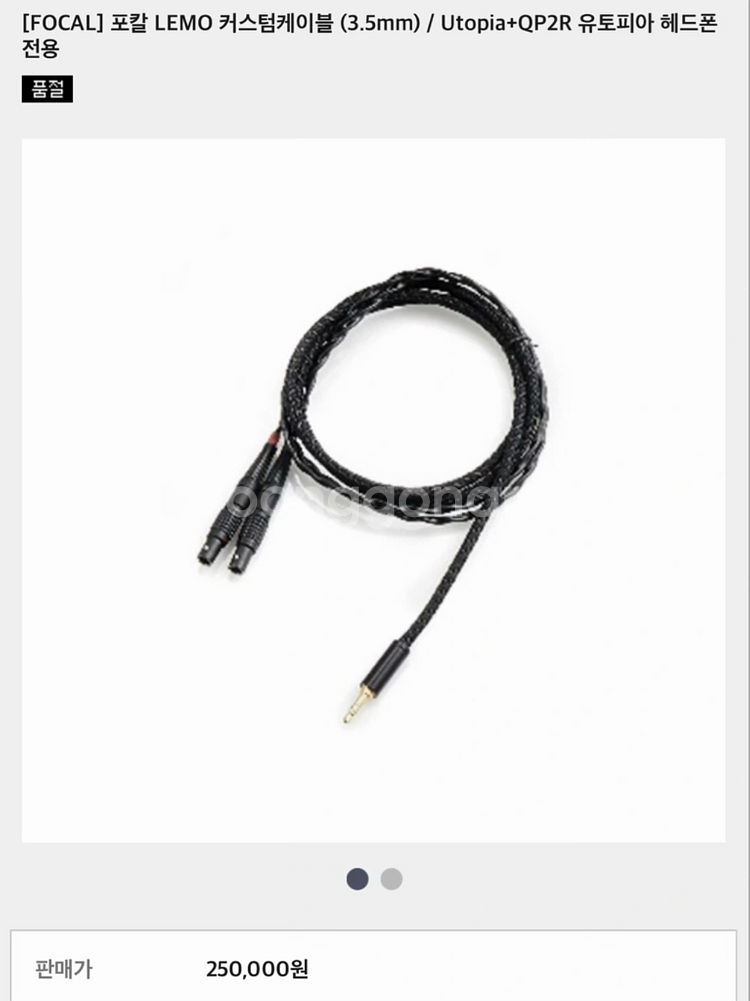
Task: Open the LEMO cable product image
Action: tap(373, 490)
